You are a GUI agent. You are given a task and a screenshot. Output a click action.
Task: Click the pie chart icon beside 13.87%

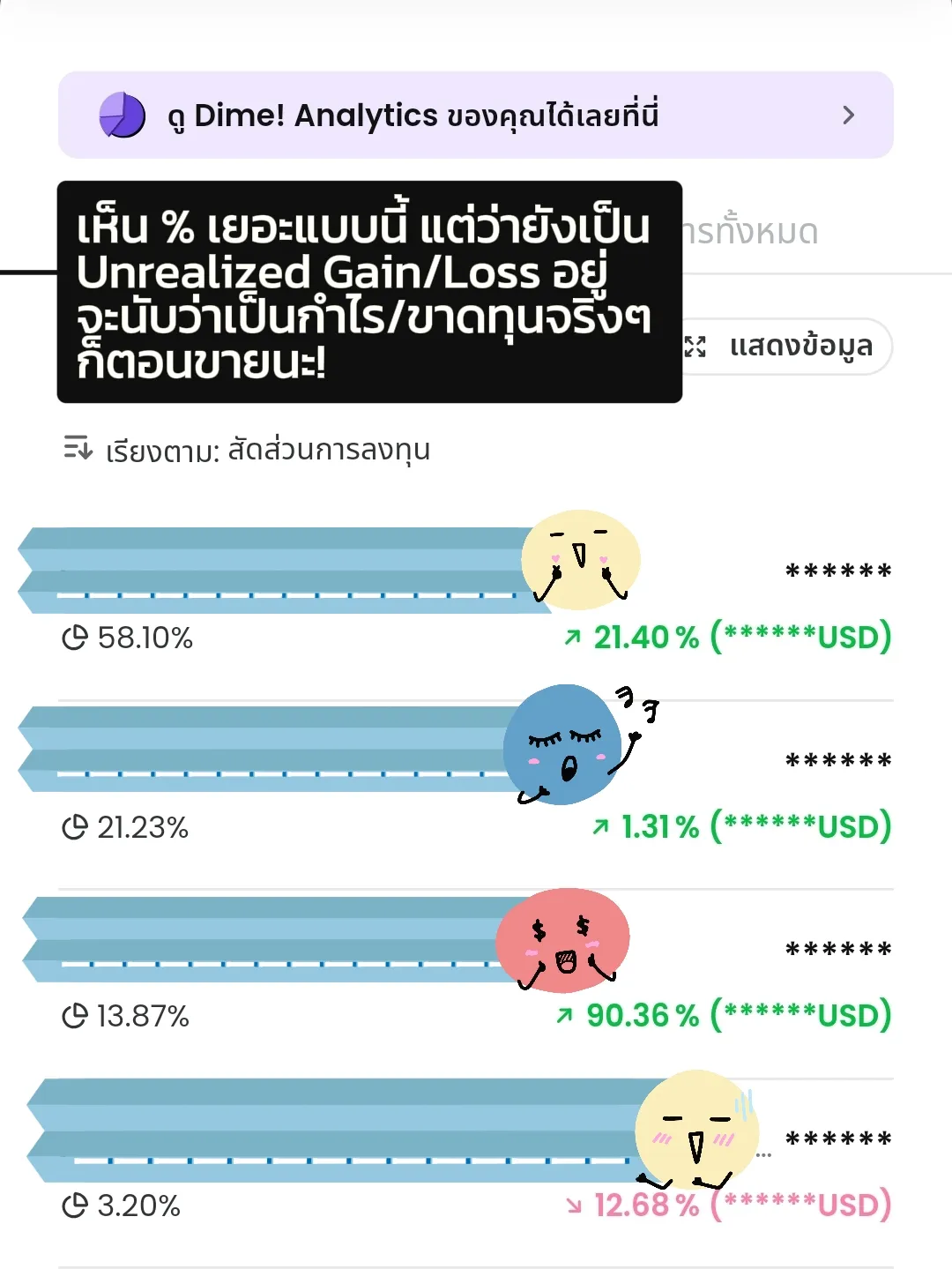coord(74,1017)
